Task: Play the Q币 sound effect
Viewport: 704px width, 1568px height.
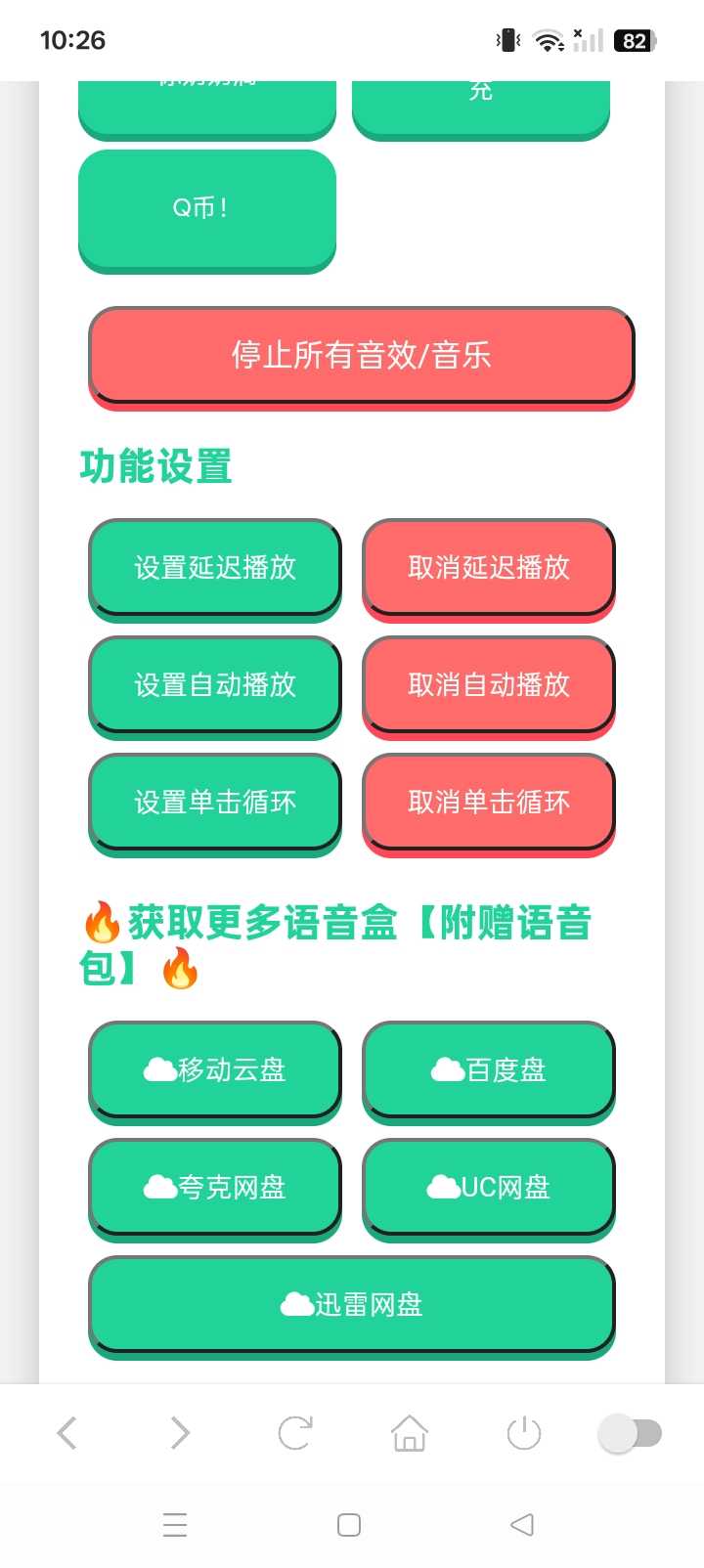Action: tap(206, 208)
